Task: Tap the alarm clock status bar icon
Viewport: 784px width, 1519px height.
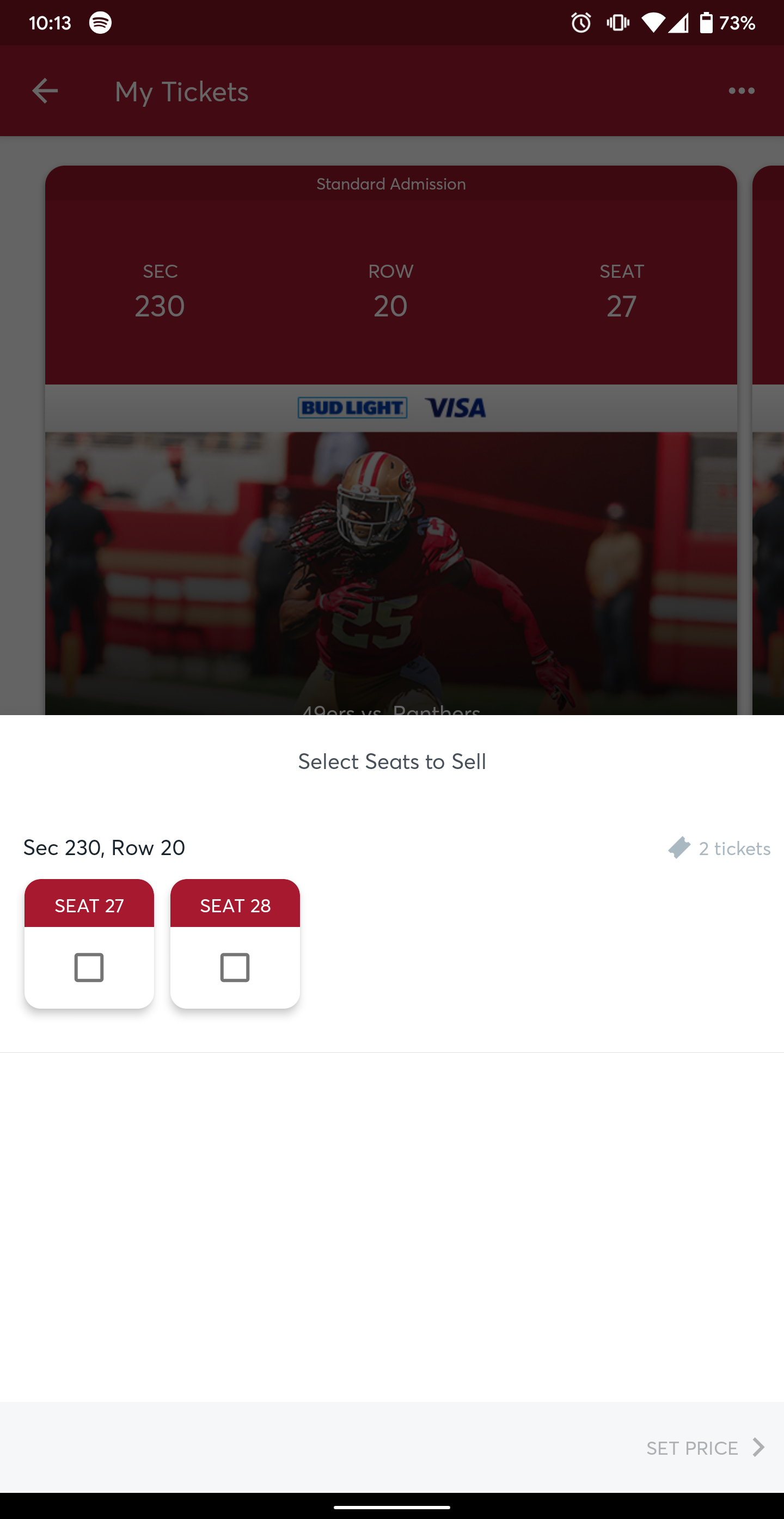Action: pyautogui.click(x=580, y=22)
